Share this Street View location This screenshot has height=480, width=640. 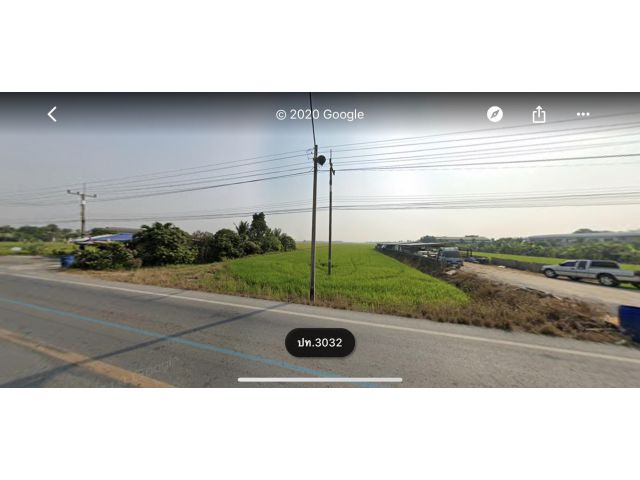coord(539,114)
